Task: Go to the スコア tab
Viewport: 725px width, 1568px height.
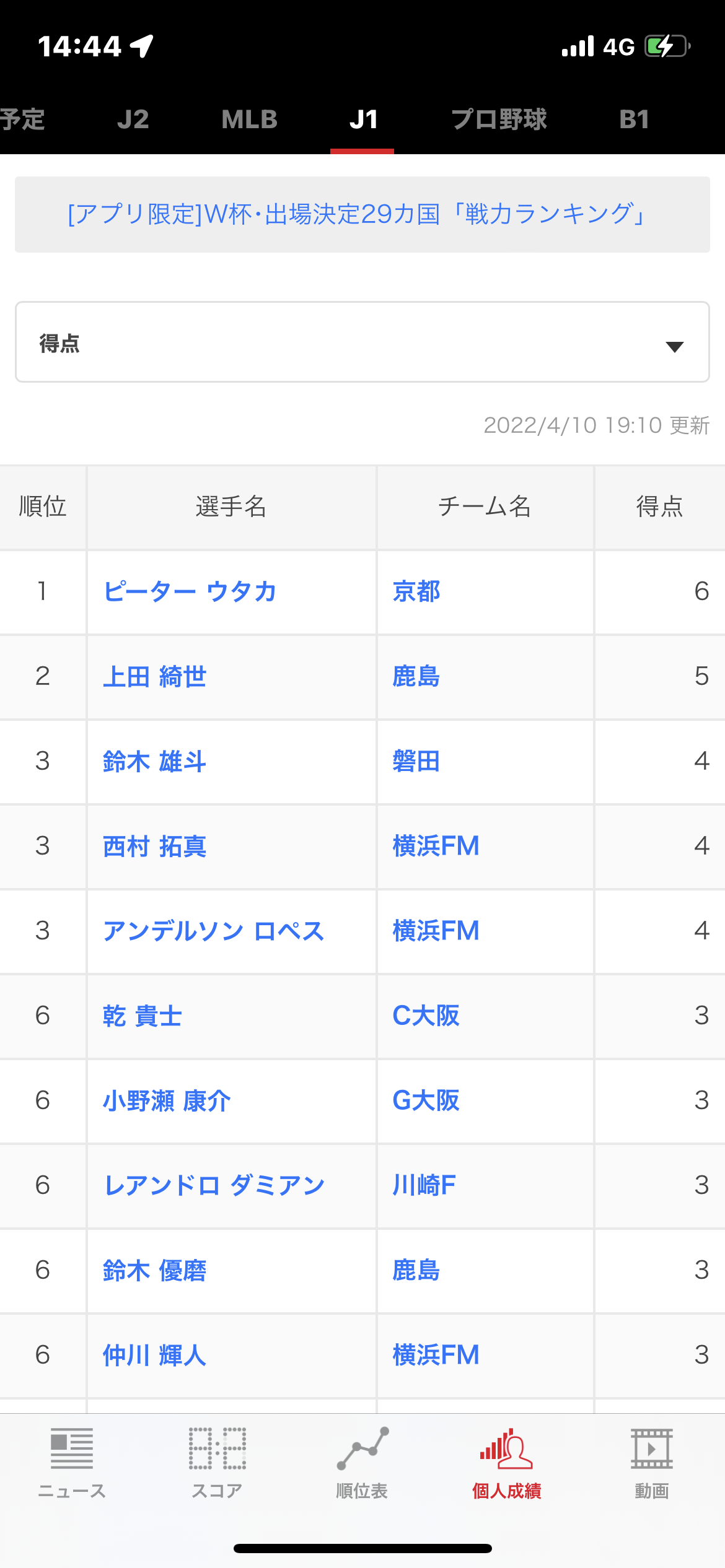Action: coord(217,1463)
